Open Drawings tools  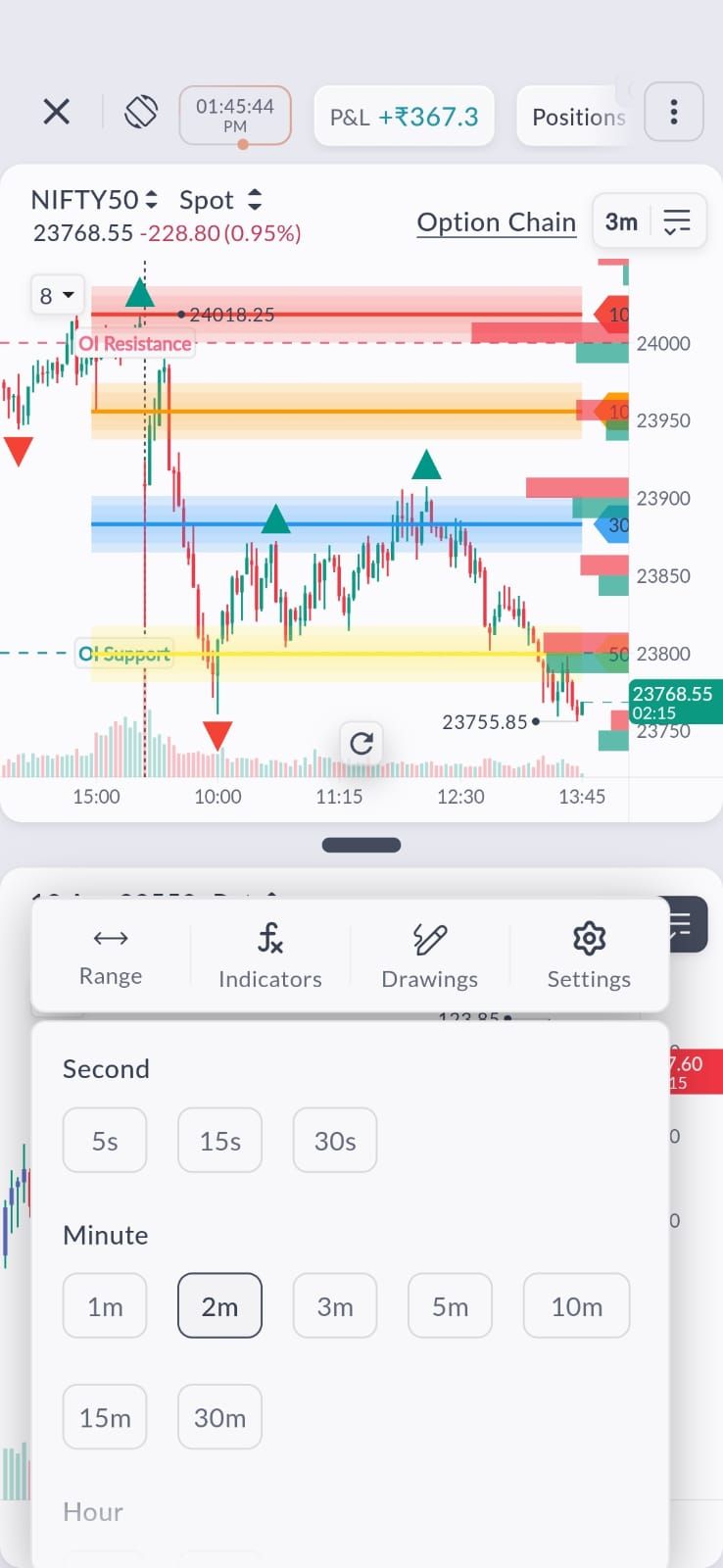[x=429, y=955]
